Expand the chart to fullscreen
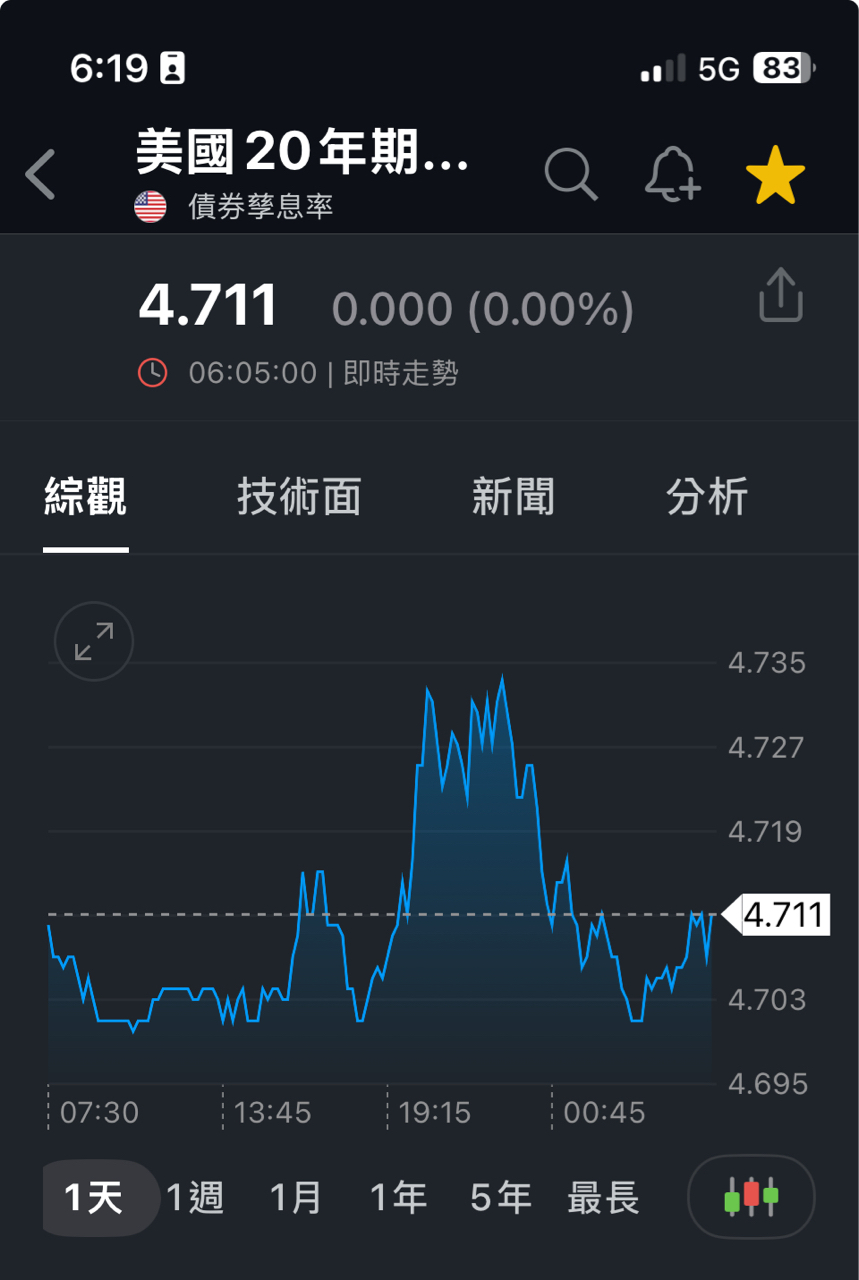 [x=92, y=641]
